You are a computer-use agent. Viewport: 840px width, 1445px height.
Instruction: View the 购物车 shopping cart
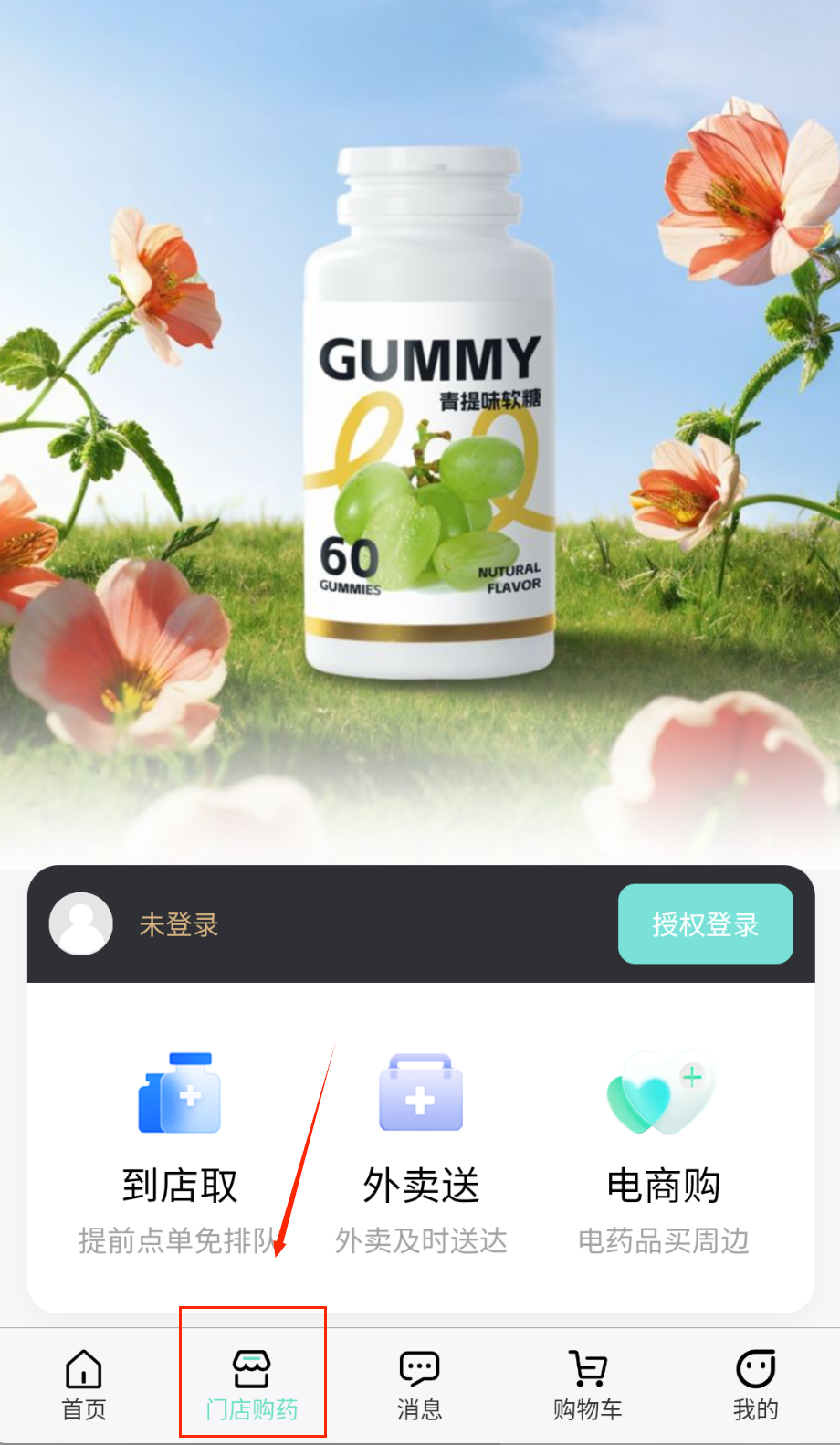[587, 1385]
